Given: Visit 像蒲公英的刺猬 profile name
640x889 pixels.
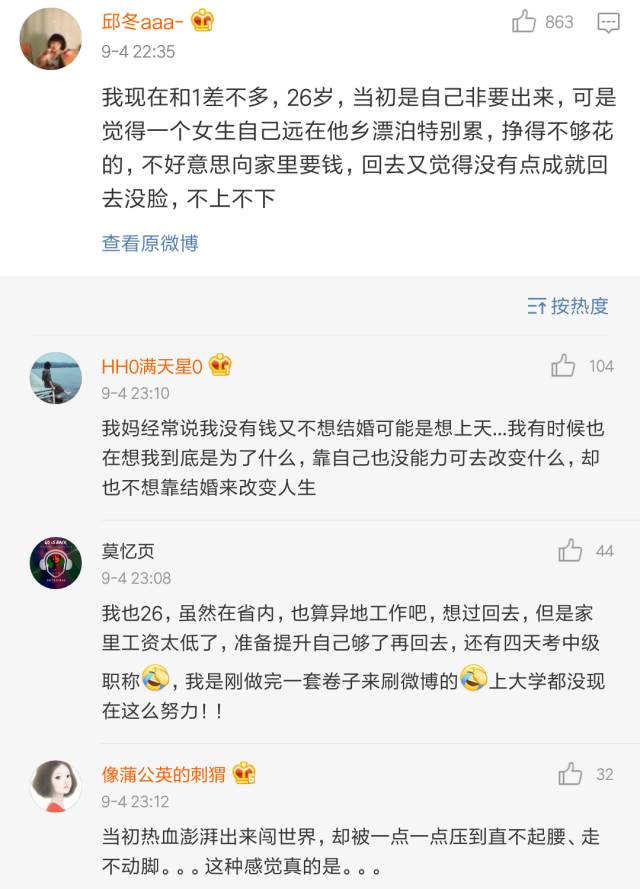Looking at the screenshot, I should coord(163,774).
